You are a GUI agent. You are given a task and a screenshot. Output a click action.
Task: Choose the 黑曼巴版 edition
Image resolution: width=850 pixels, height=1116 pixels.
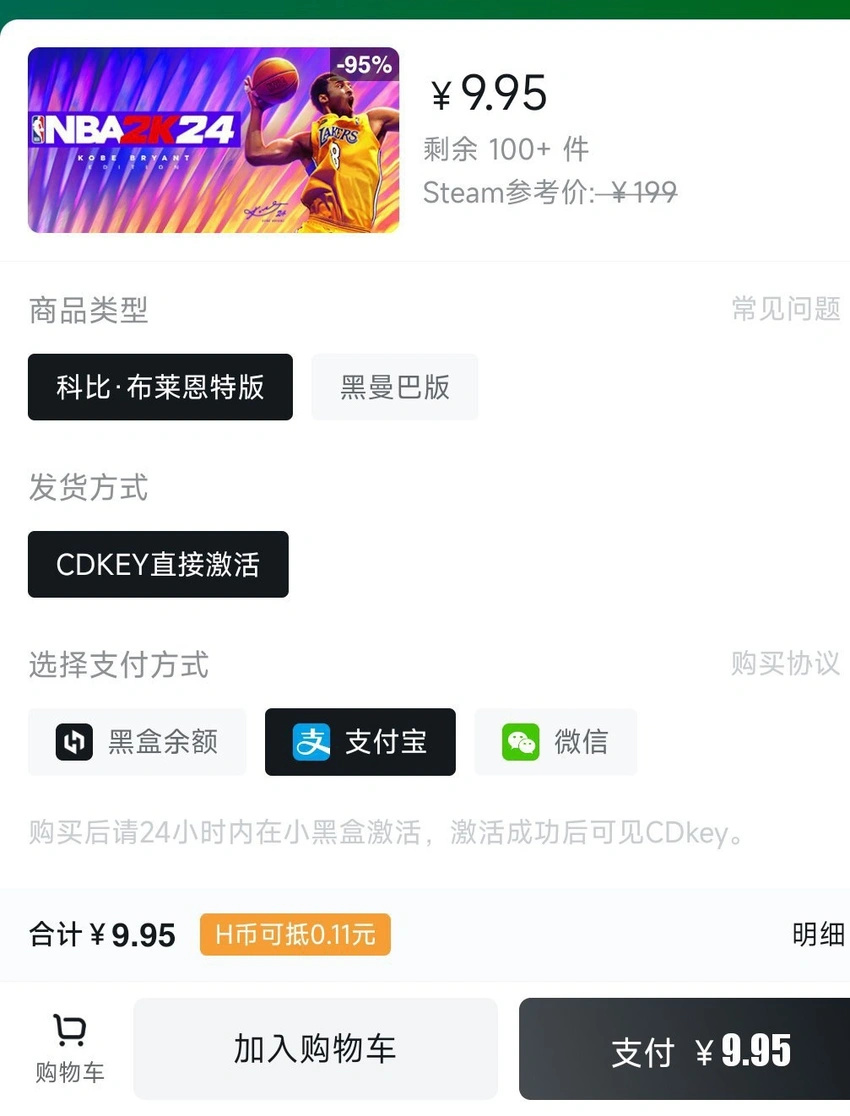tap(395, 387)
